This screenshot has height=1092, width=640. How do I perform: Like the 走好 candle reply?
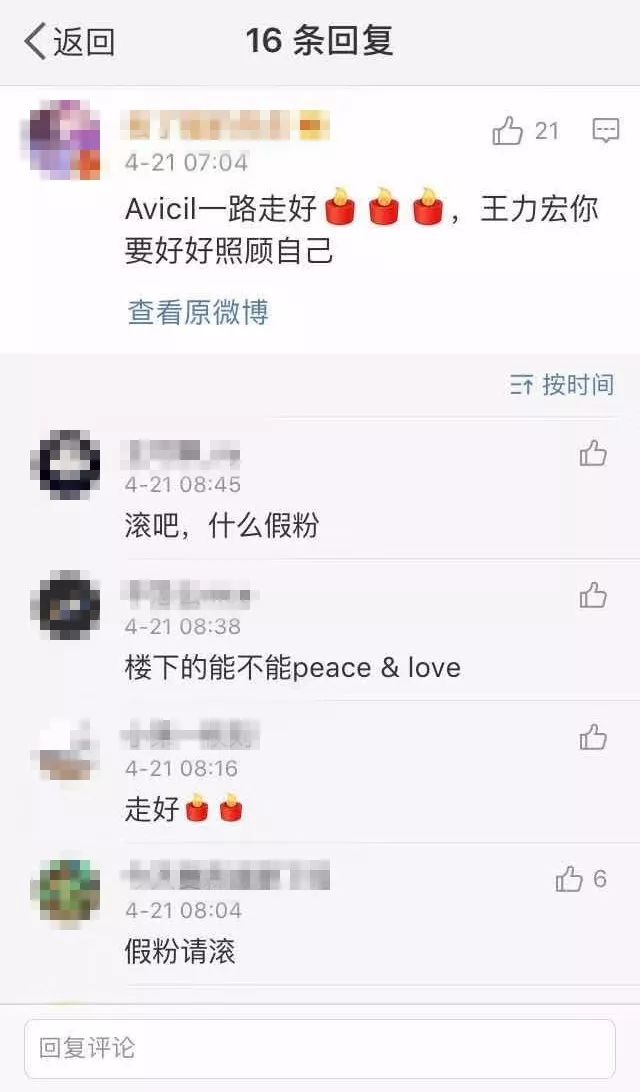[593, 738]
